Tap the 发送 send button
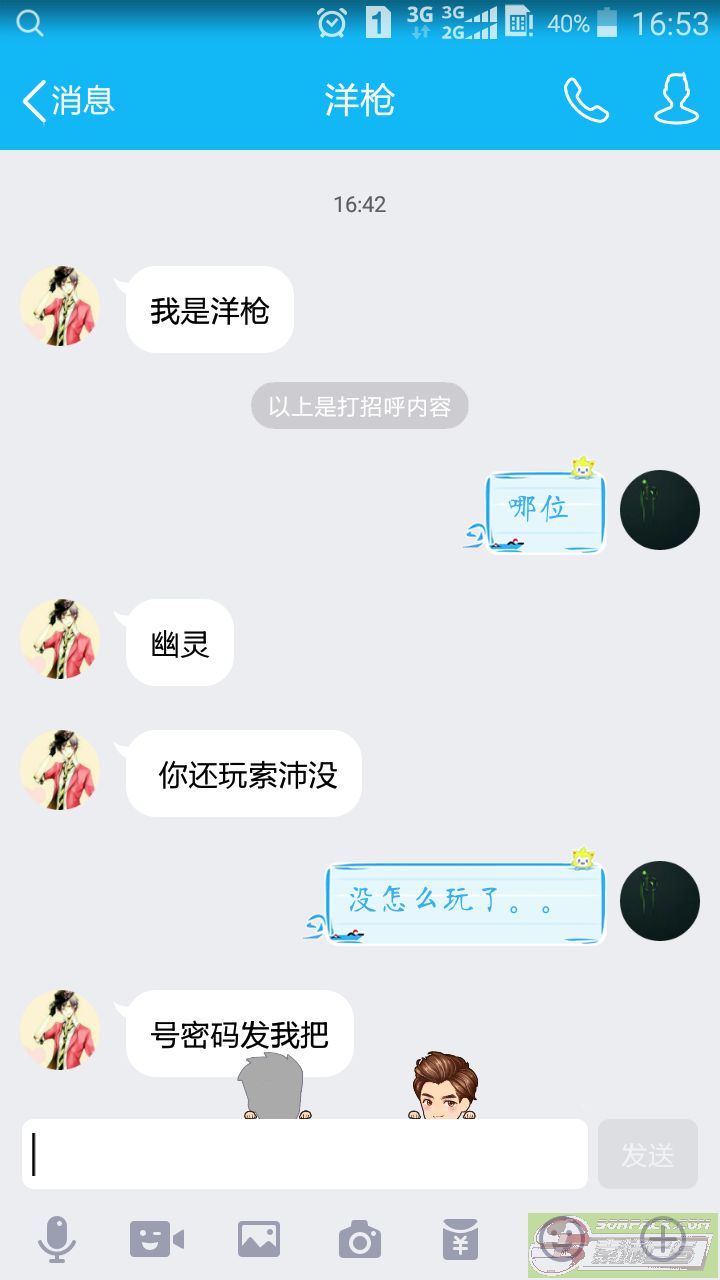Screen dimensions: 720x1280 (648, 1154)
